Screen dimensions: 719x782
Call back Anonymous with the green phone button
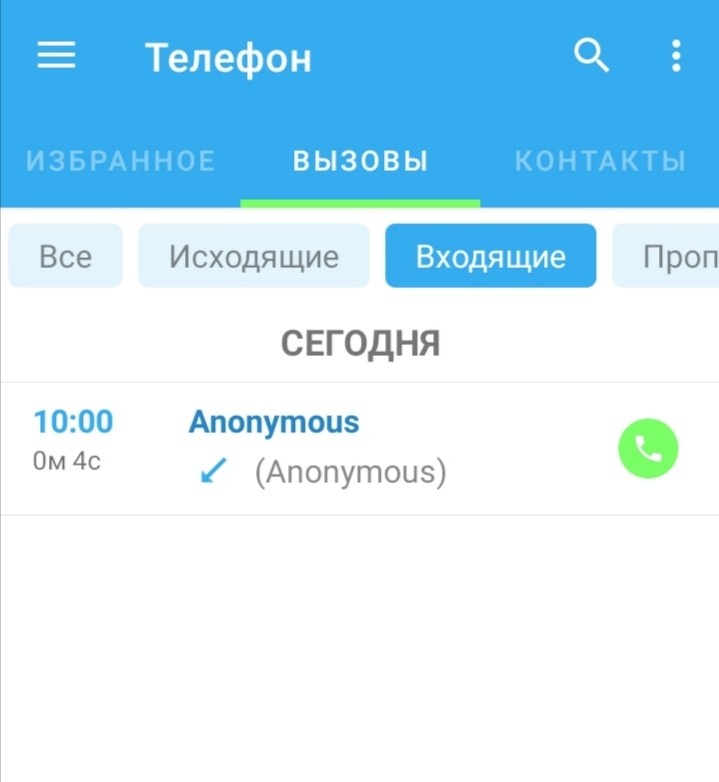point(648,448)
